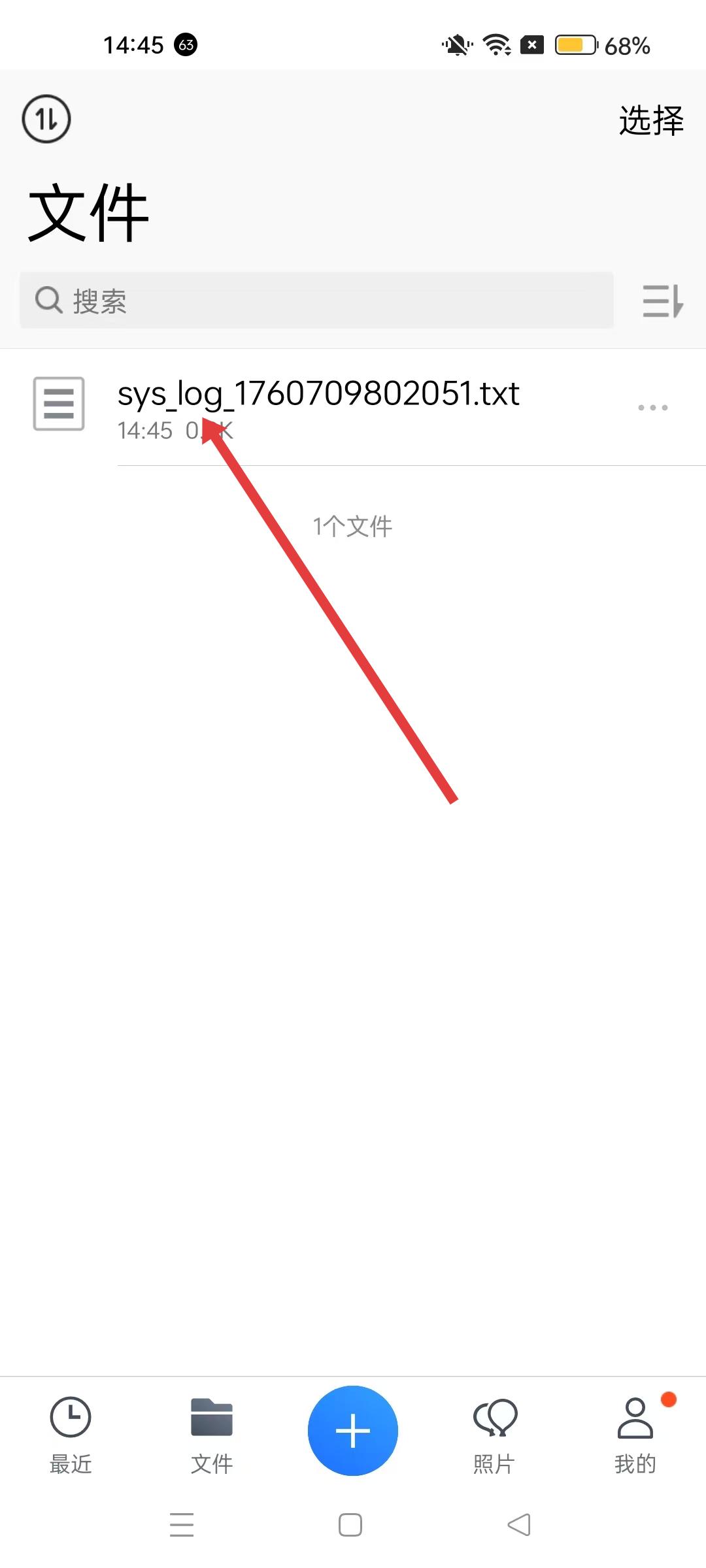
Task: Switch to the 文件 tab
Action: 211,1435
